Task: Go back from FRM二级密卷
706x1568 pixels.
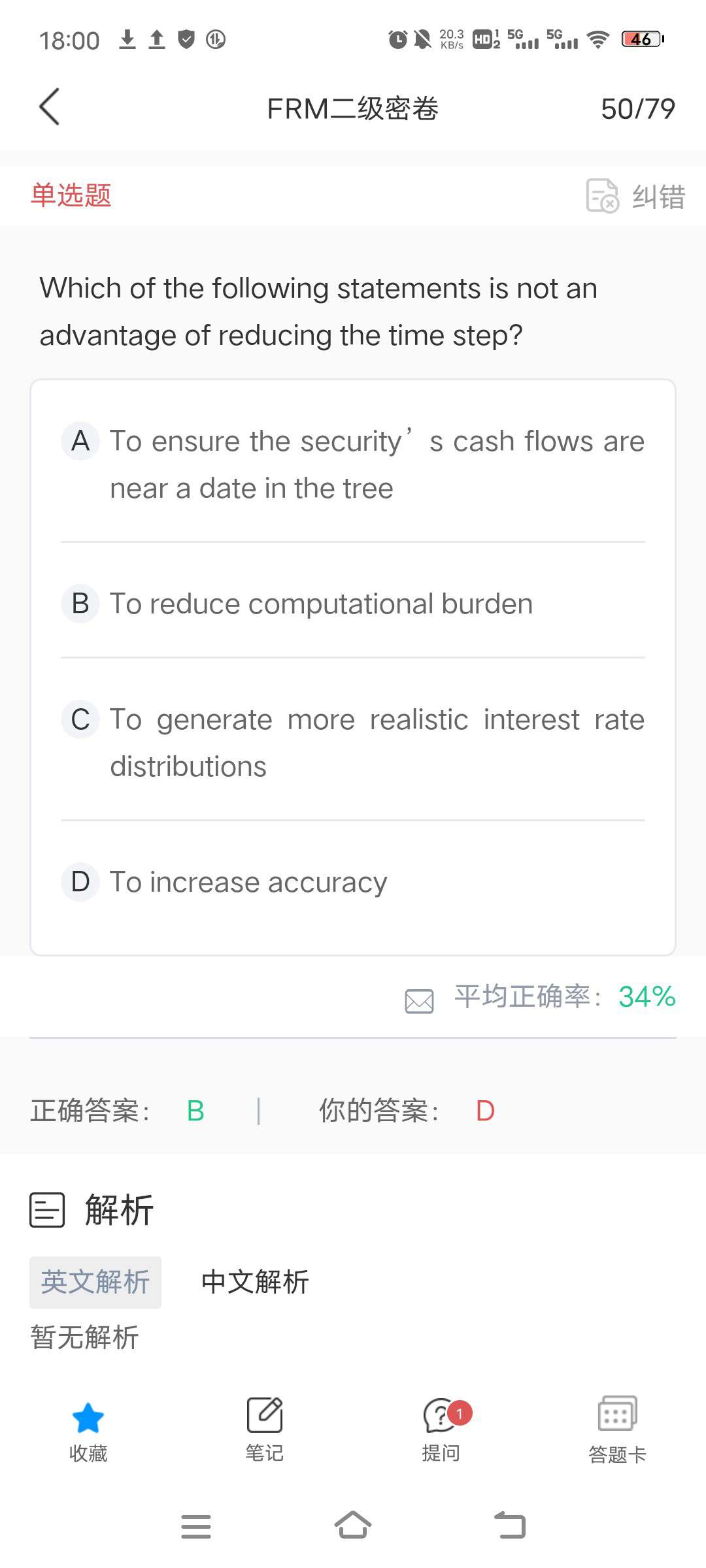Action: tap(50, 107)
